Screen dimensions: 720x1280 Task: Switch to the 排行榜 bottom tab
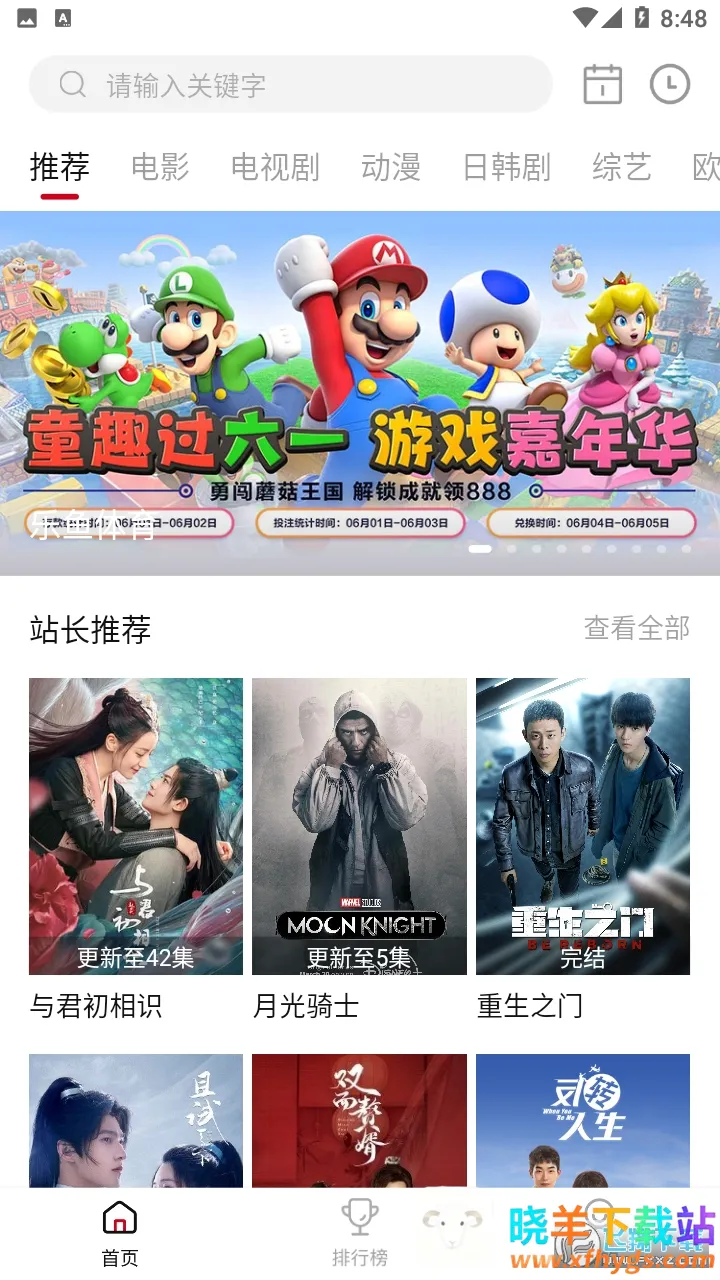(x=360, y=1233)
